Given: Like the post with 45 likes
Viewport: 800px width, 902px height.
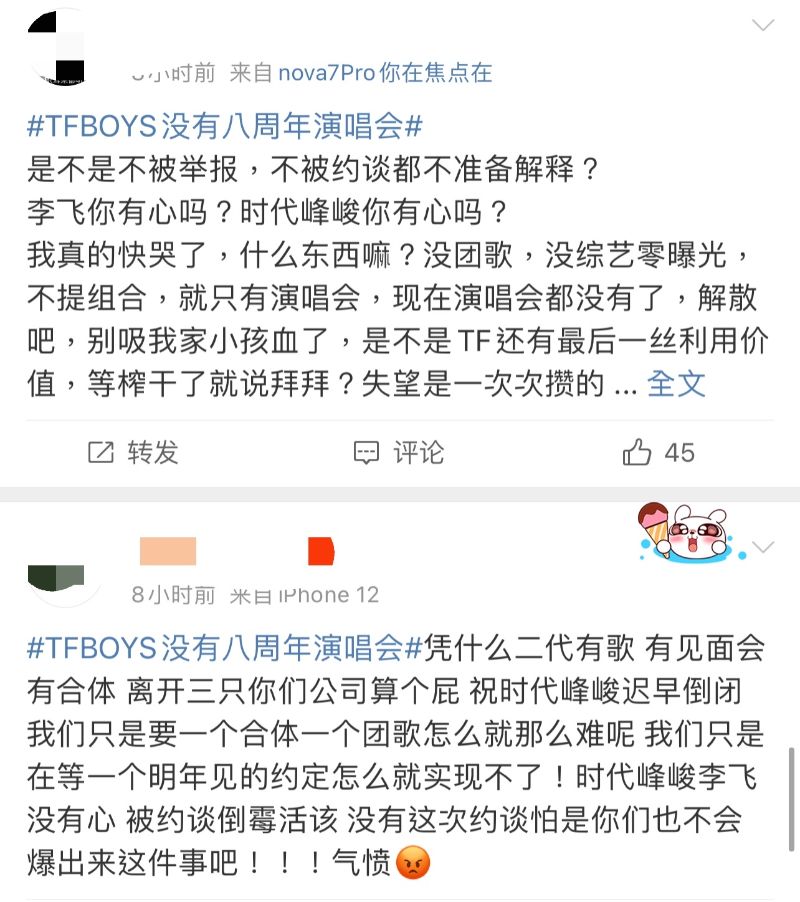Looking at the screenshot, I should pyautogui.click(x=658, y=453).
